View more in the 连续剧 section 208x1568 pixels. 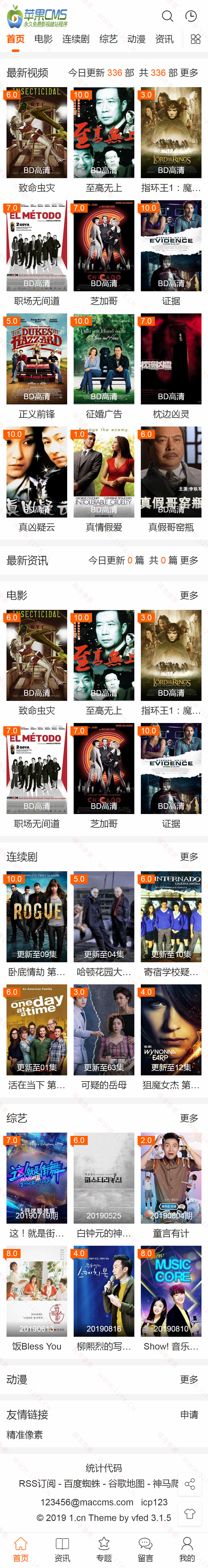189,856
